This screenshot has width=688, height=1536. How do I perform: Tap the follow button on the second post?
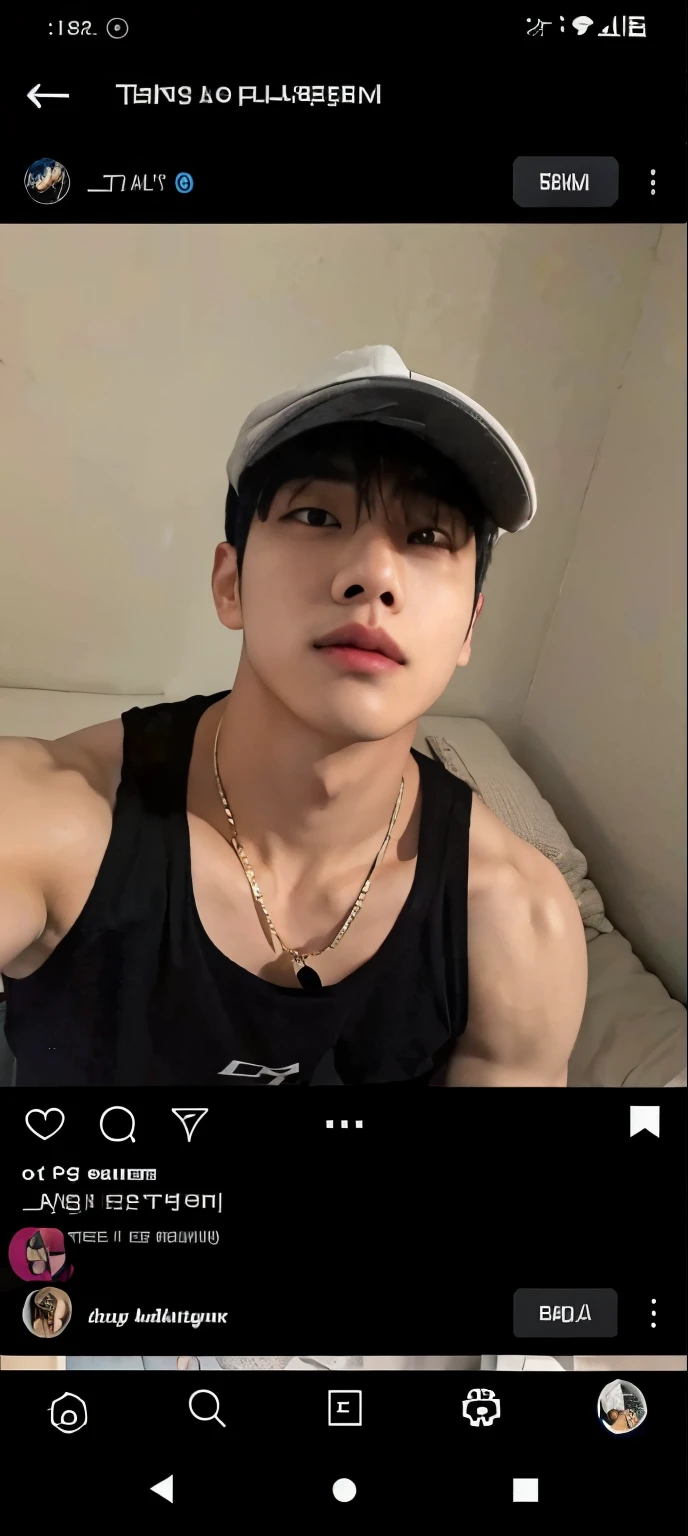coord(565,1313)
